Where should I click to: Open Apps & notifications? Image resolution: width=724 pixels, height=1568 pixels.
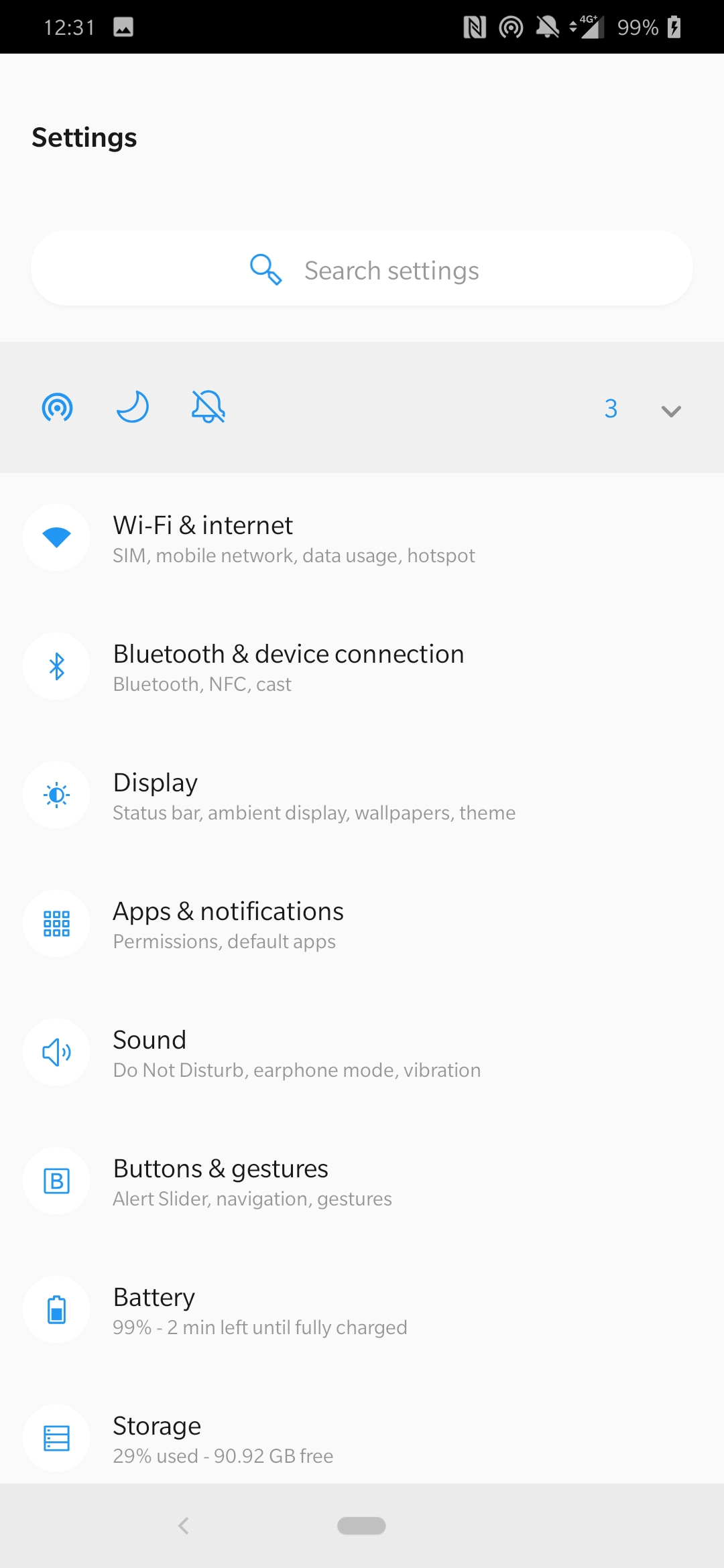362,924
